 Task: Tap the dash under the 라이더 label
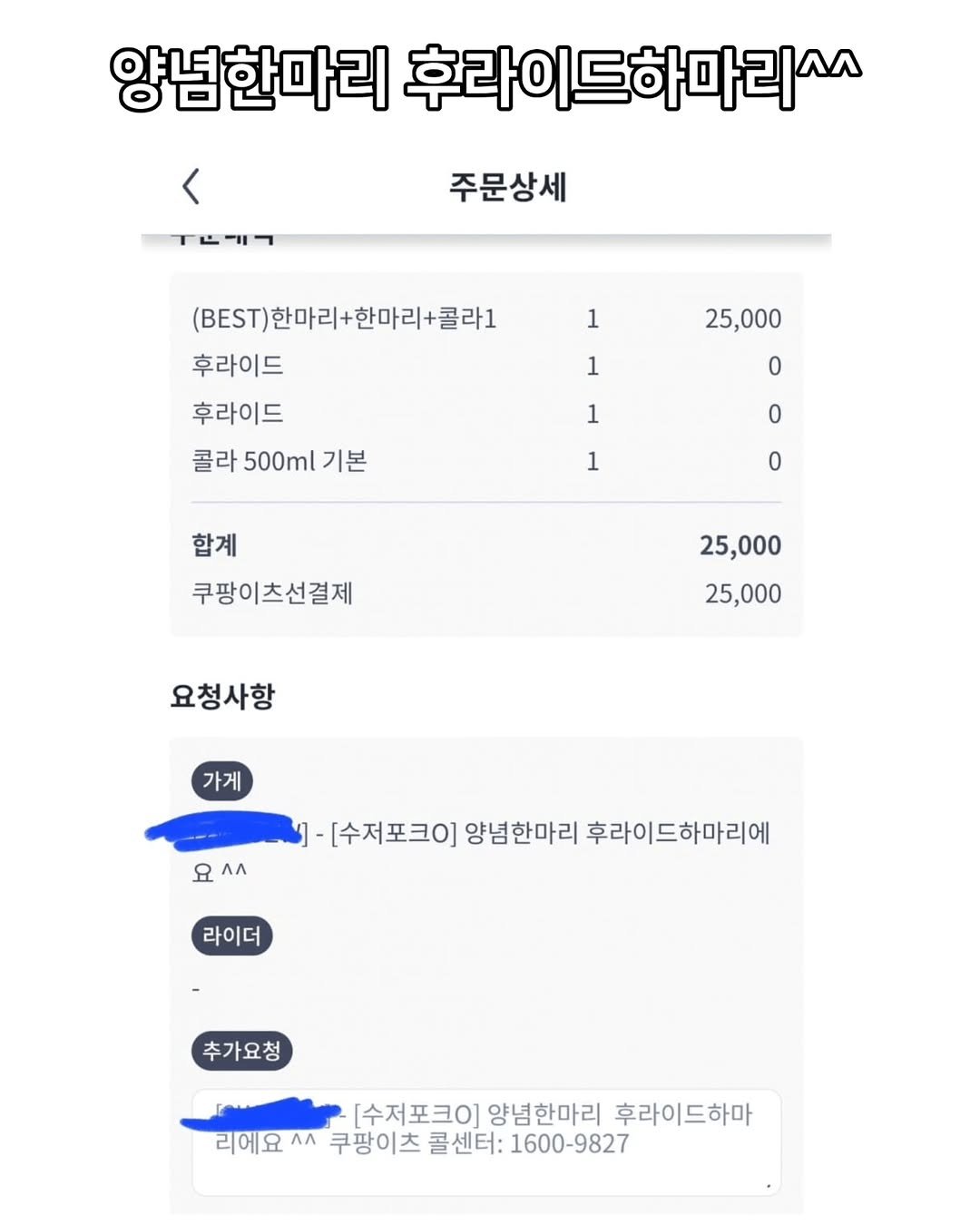(x=194, y=989)
